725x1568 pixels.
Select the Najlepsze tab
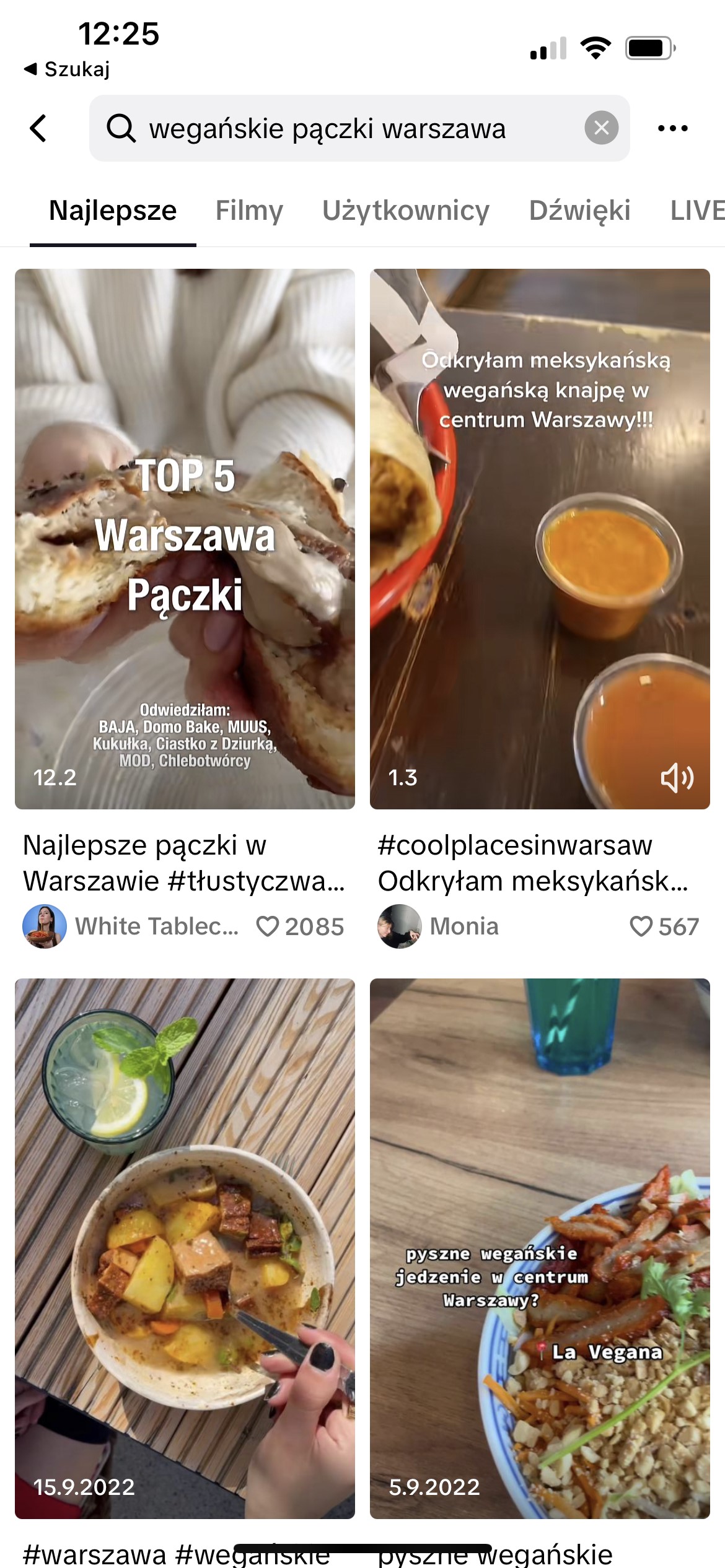coord(113,211)
